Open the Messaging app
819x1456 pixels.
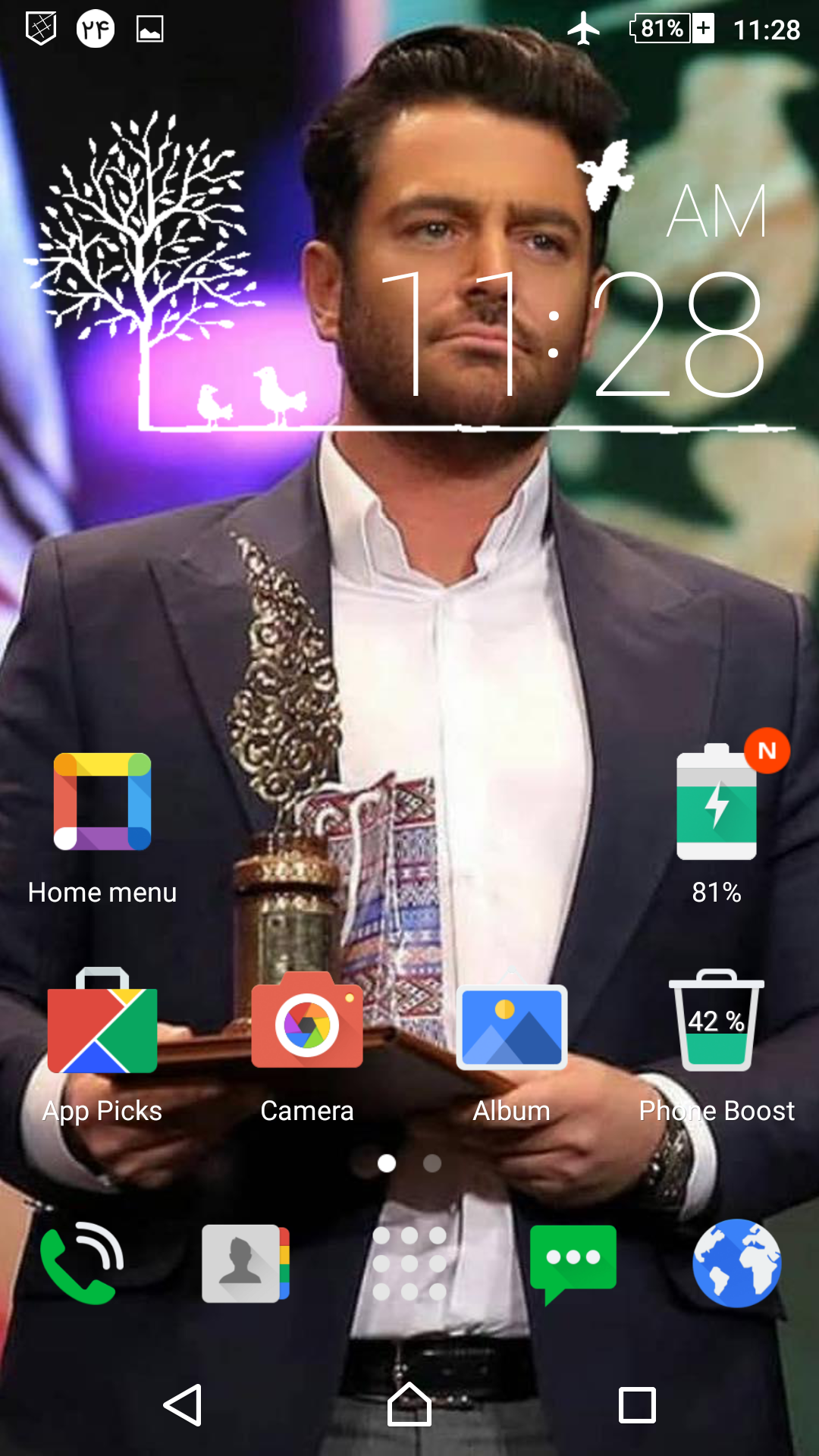click(x=573, y=1263)
